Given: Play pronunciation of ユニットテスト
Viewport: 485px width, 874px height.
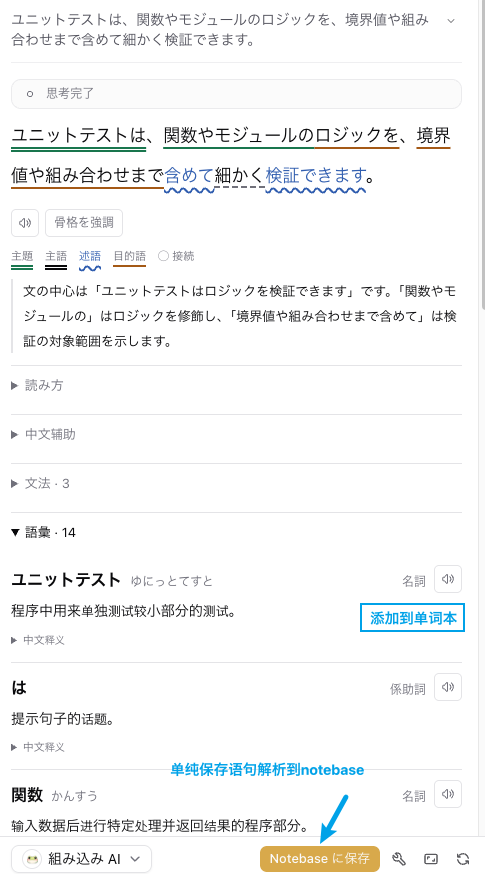Looking at the screenshot, I should (448, 579).
